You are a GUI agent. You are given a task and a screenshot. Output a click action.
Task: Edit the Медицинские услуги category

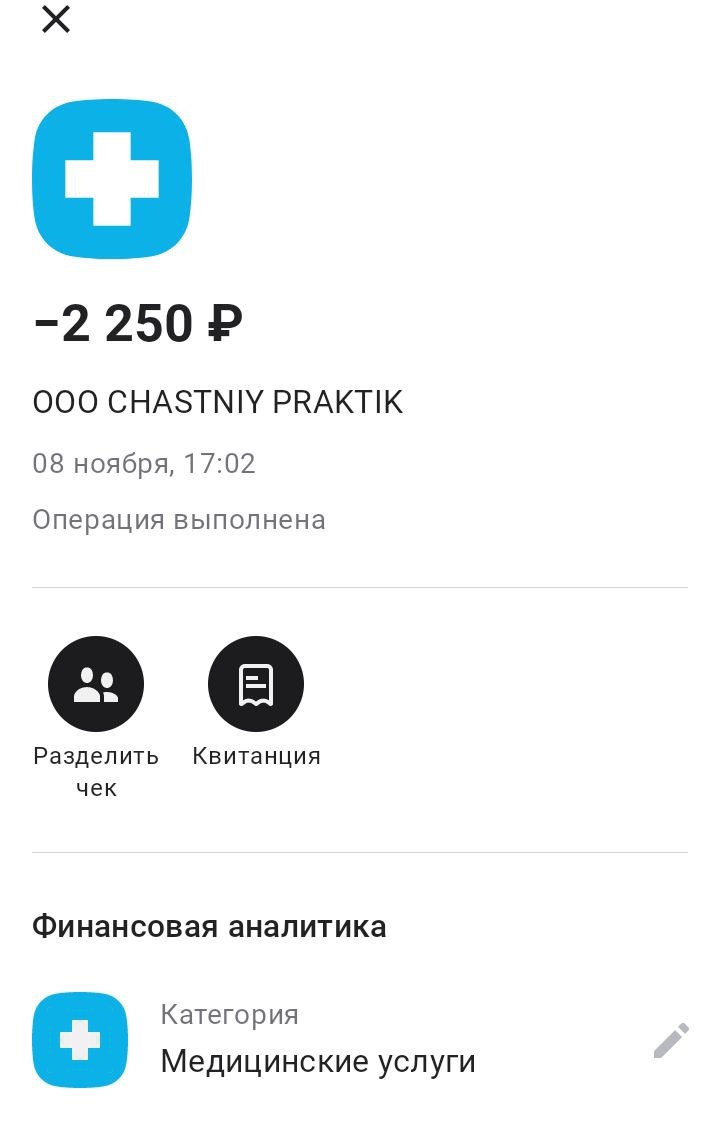click(671, 1040)
